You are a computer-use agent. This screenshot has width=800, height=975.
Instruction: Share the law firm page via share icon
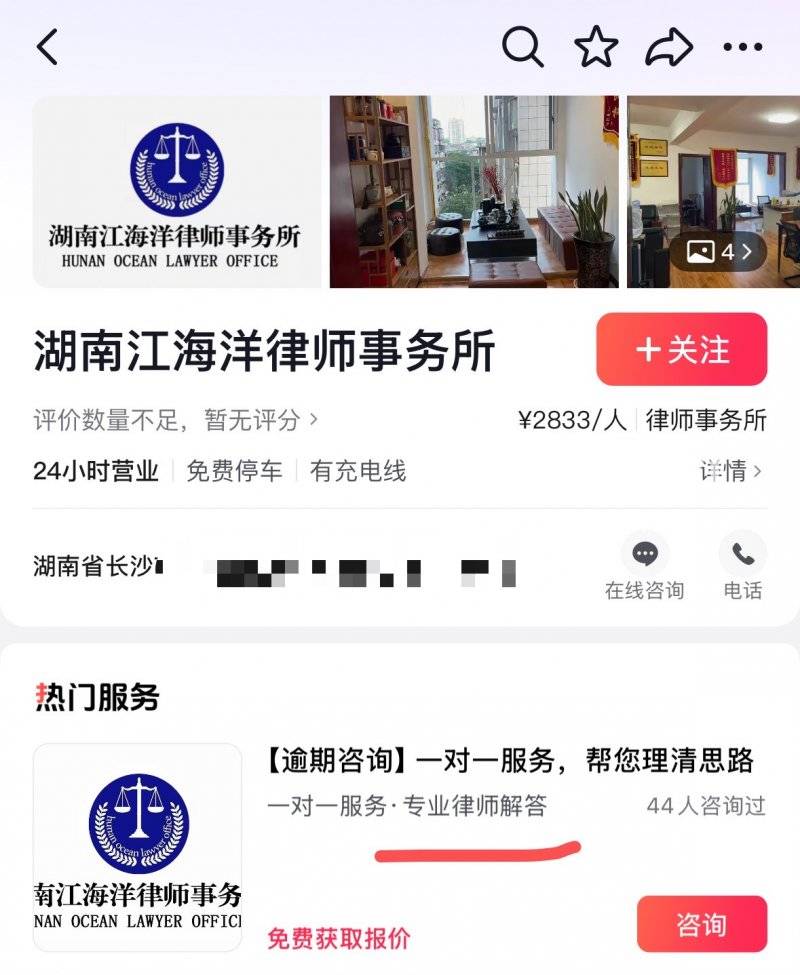click(x=668, y=45)
